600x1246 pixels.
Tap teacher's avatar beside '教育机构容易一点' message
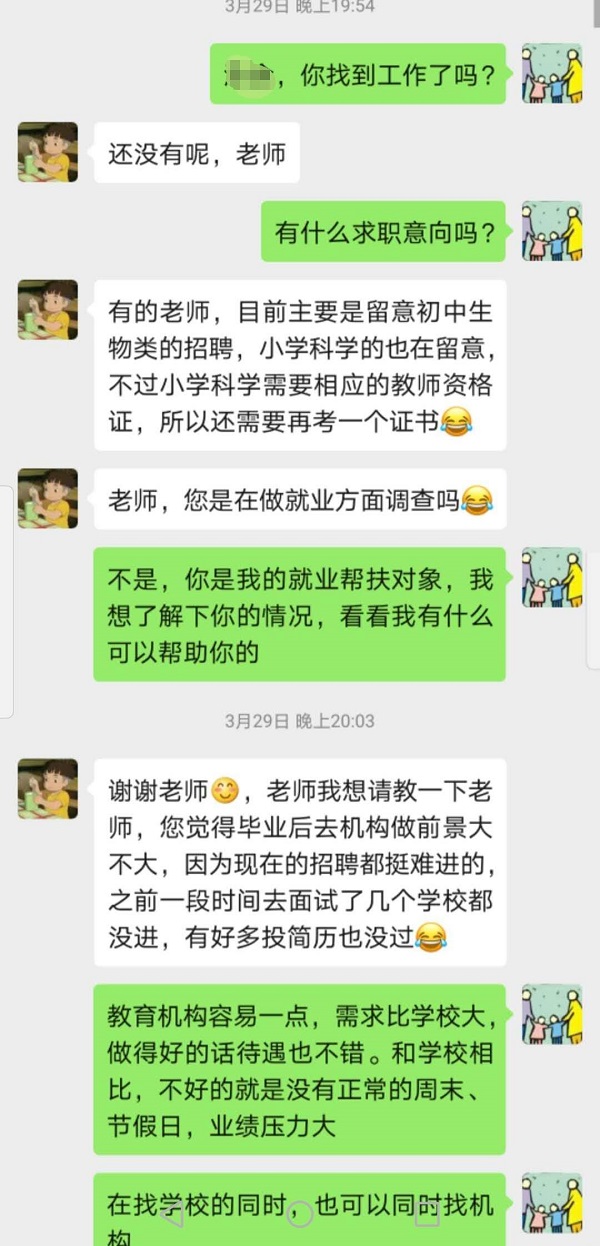552,1014
